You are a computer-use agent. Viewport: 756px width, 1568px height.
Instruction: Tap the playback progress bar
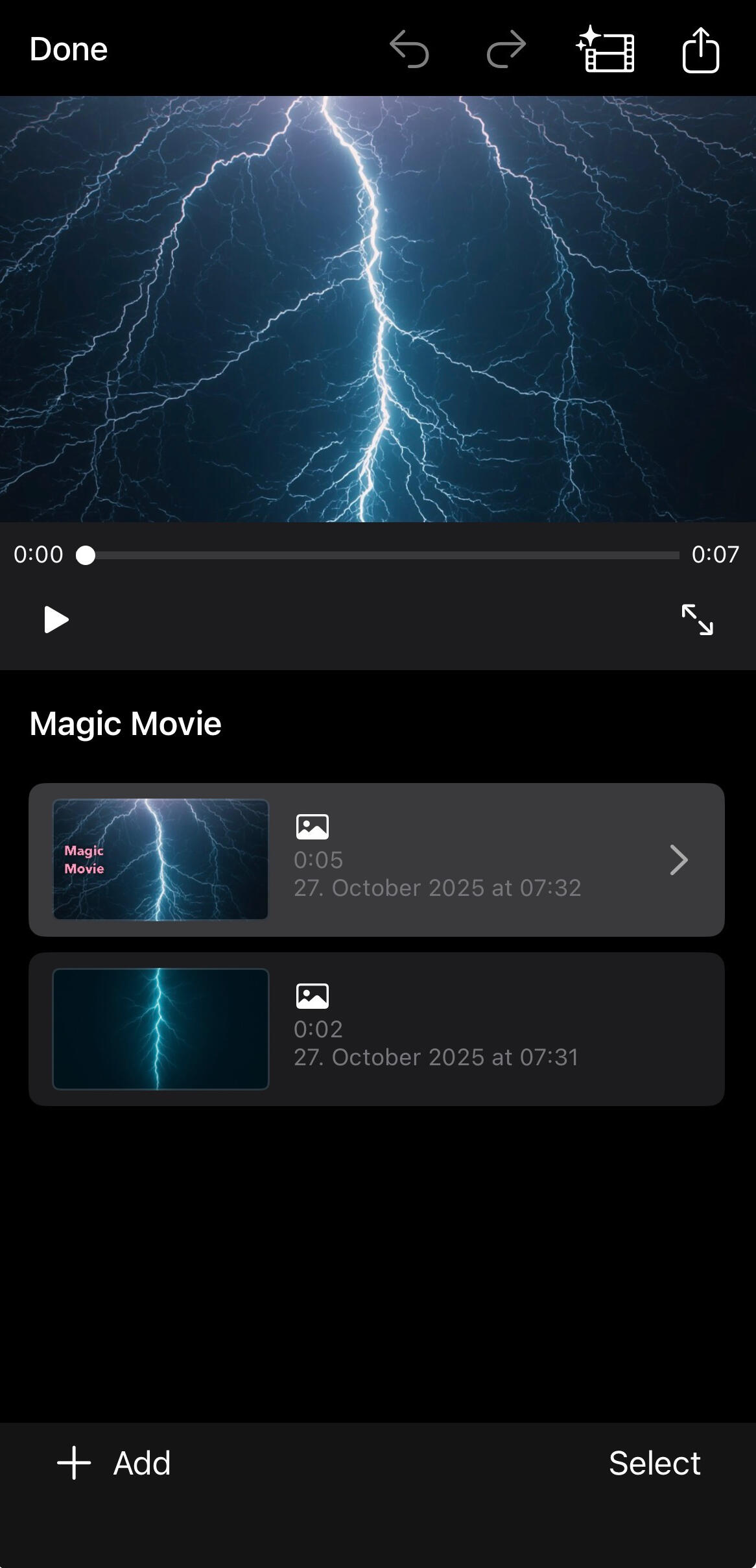(383, 555)
